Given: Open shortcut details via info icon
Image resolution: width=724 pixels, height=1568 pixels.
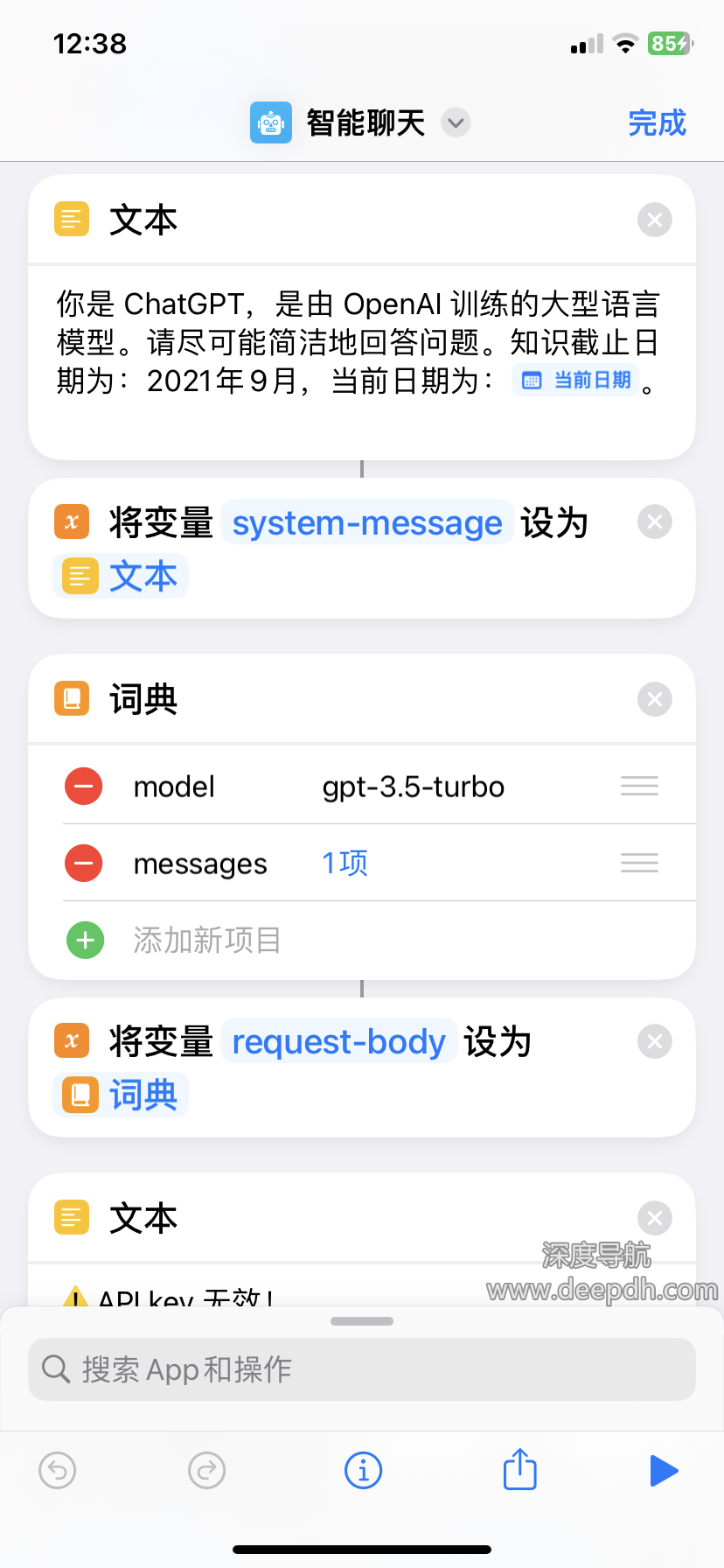Looking at the screenshot, I should 363,1470.
